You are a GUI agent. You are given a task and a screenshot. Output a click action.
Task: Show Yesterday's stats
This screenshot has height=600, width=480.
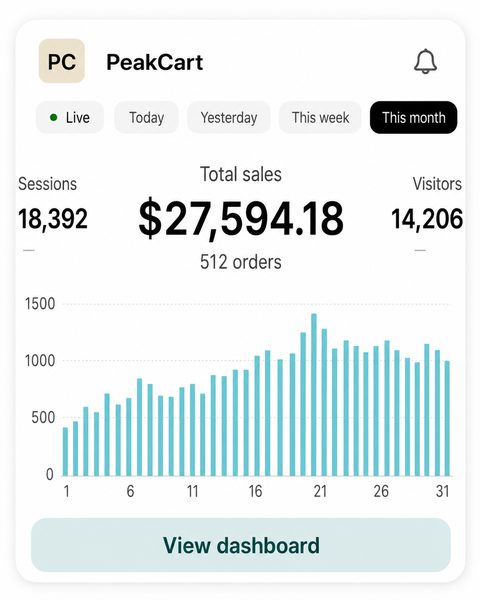(229, 117)
